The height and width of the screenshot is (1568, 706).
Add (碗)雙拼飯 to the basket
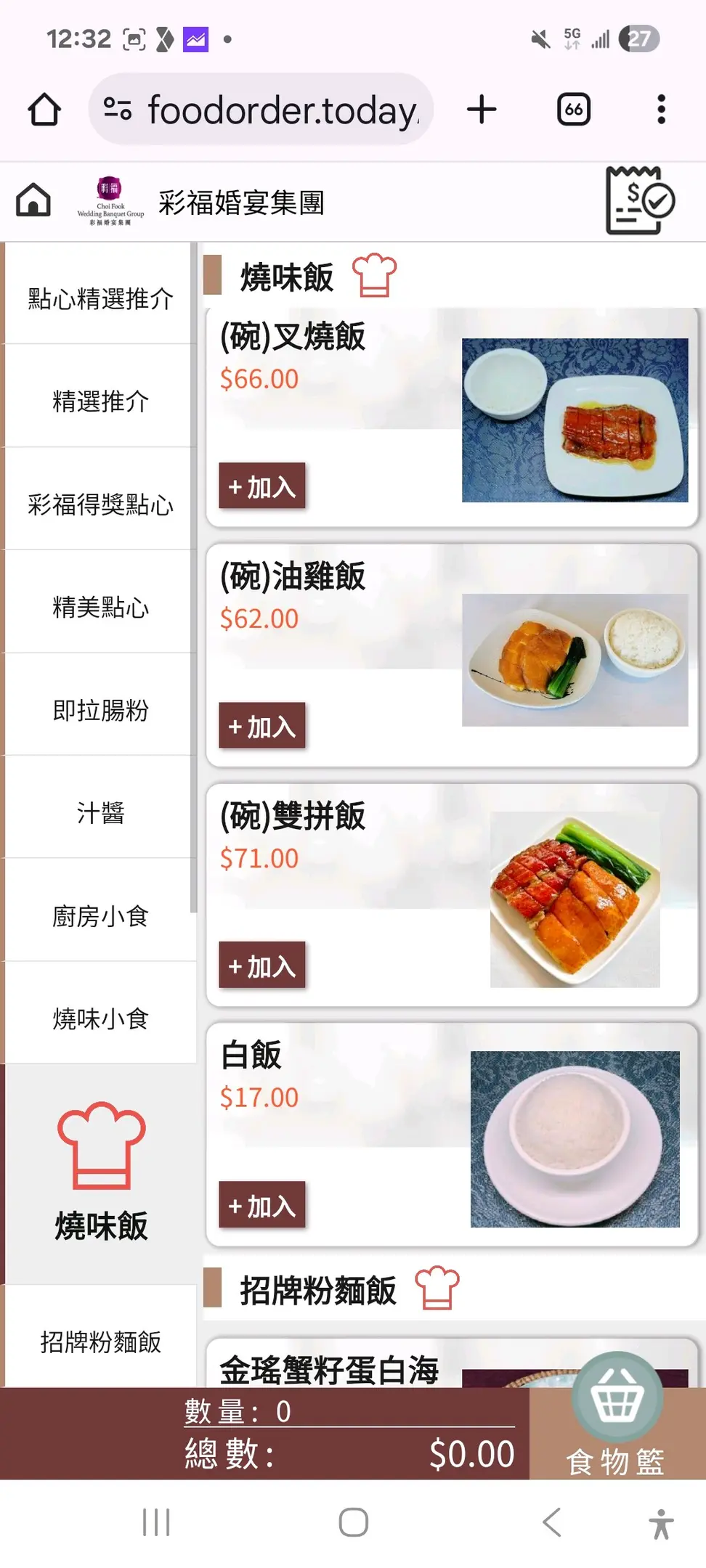[x=262, y=965]
